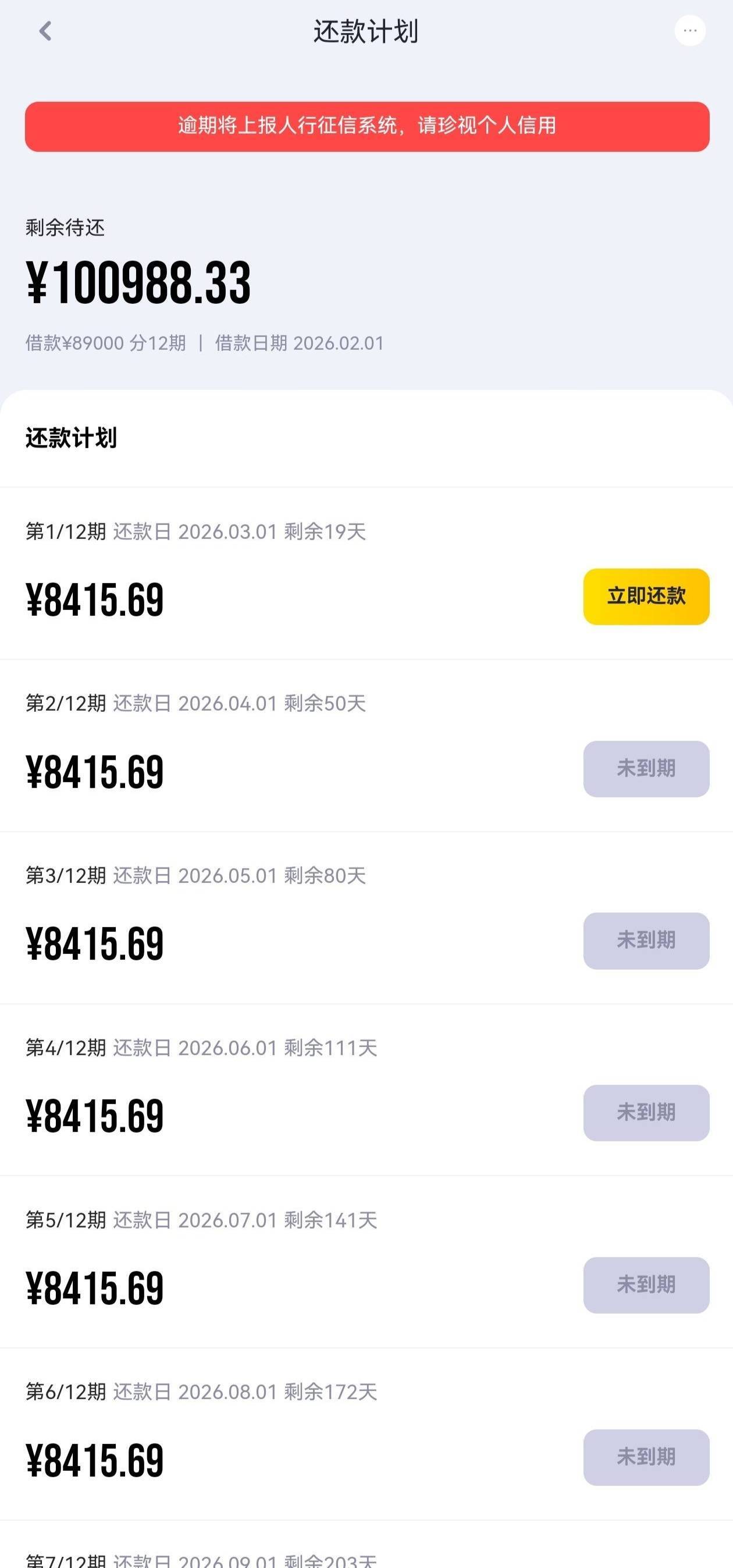Go back from the 还款计划 page
733x1568 pixels.
tap(45, 31)
